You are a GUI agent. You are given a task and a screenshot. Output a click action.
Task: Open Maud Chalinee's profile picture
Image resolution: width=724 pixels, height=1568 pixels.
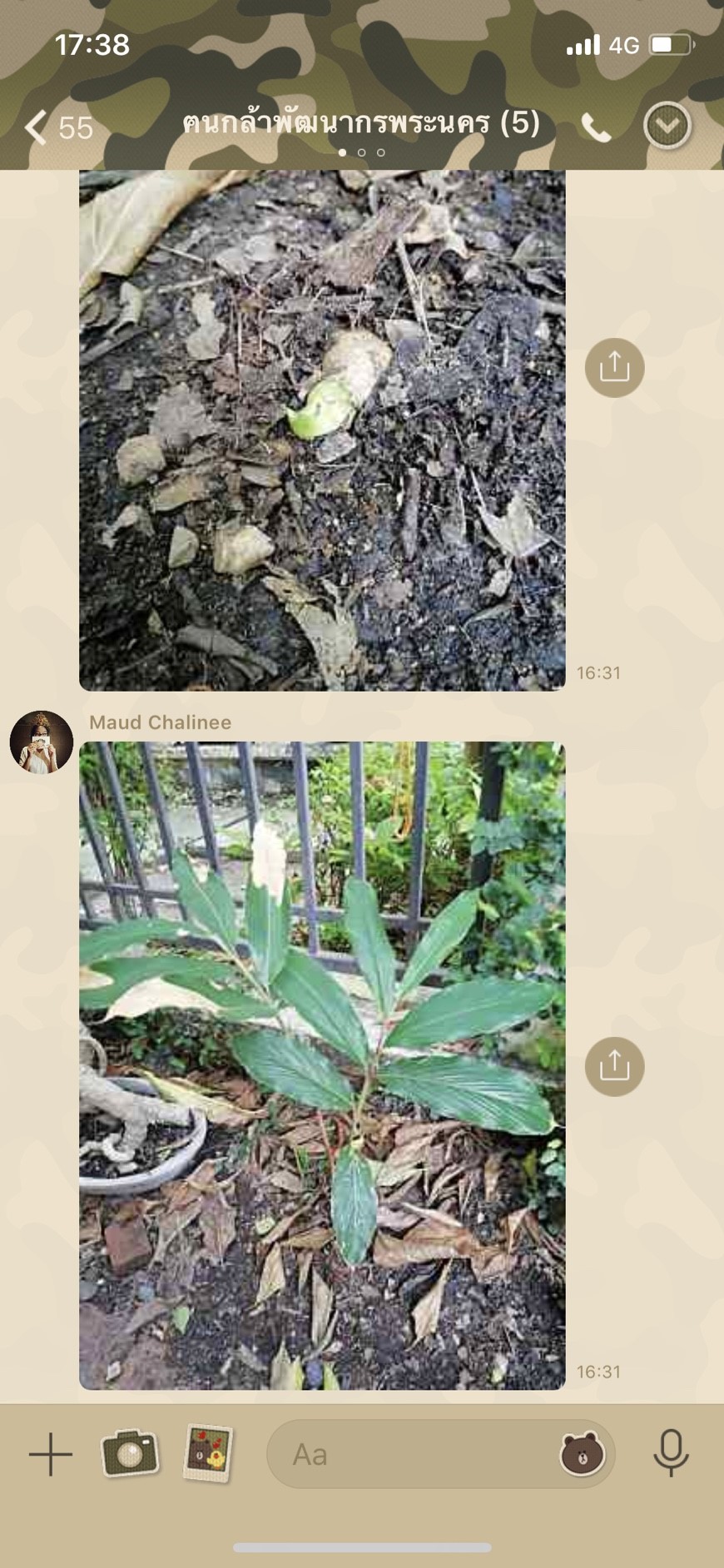[42, 742]
